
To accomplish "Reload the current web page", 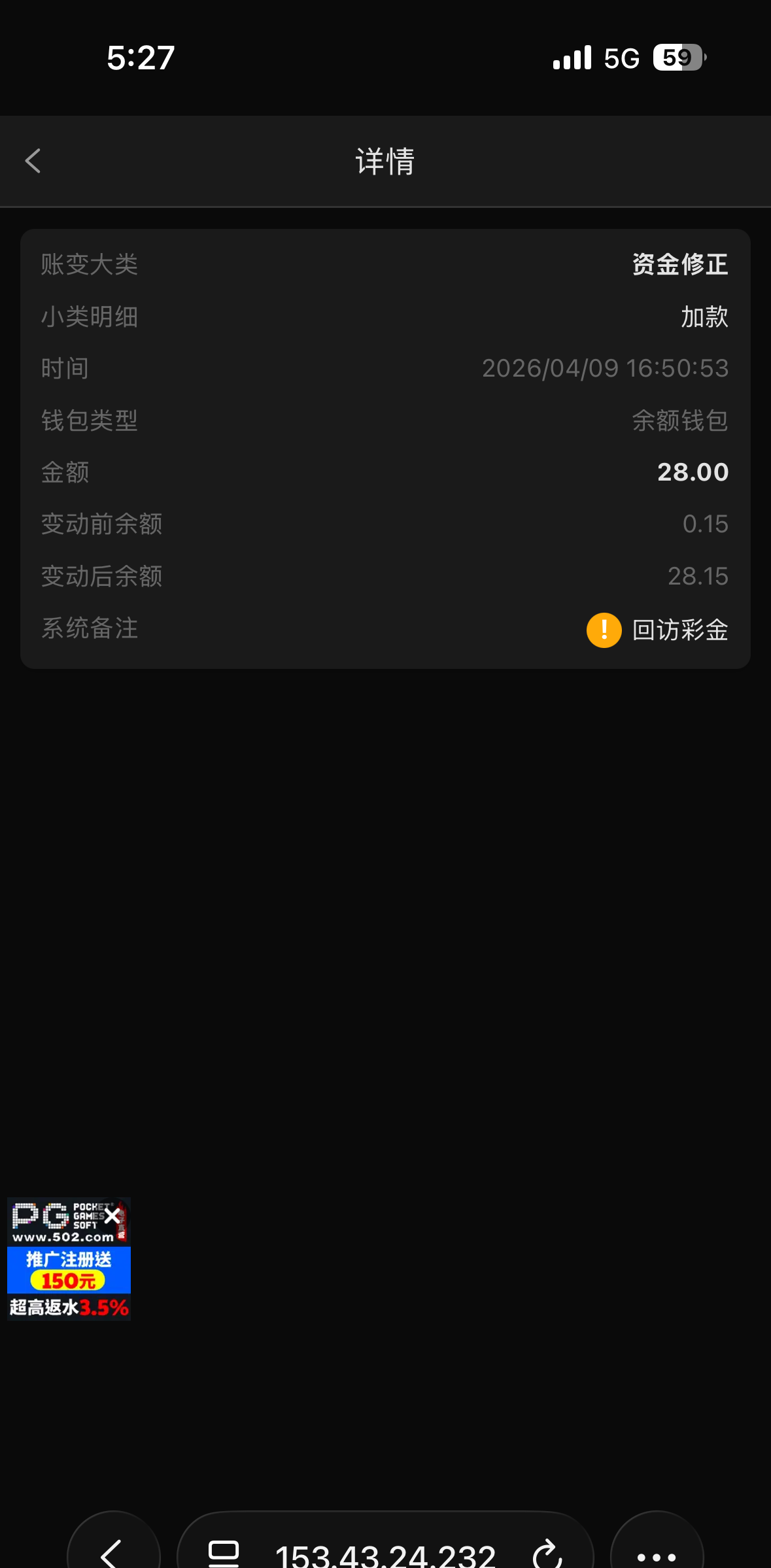I will [547, 1554].
